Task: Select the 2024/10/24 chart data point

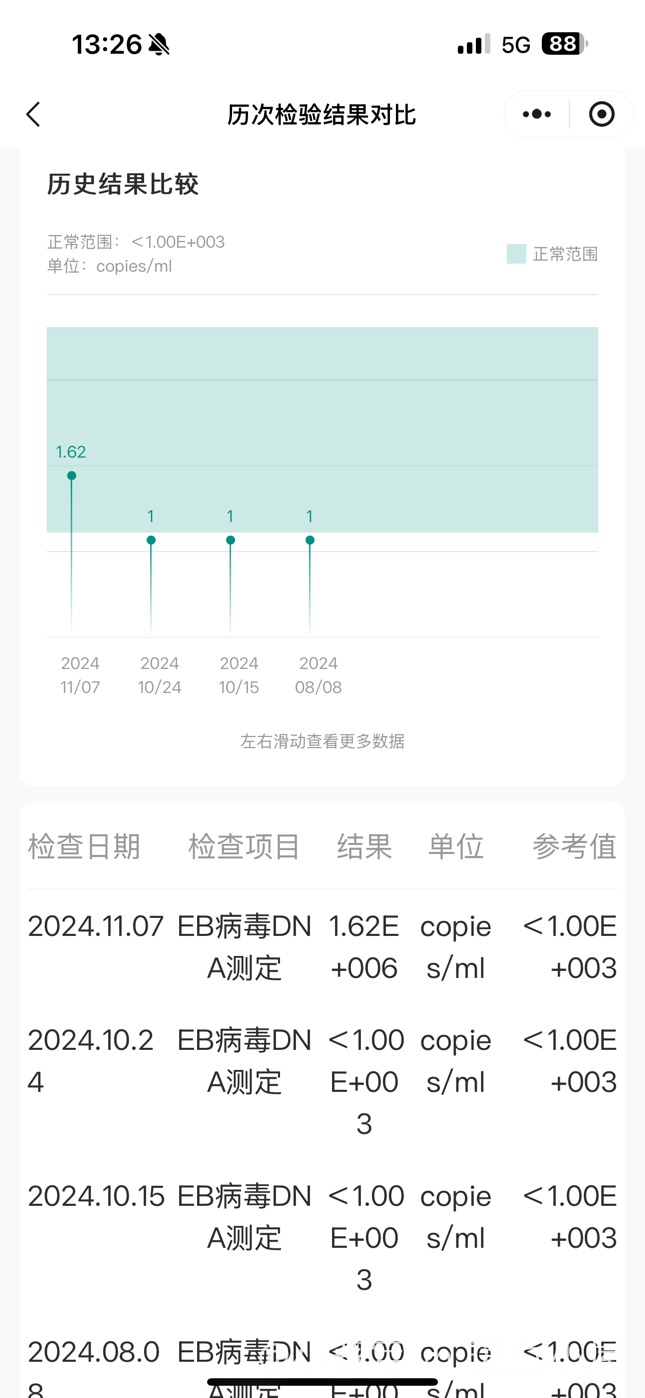Action: [151, 540]
